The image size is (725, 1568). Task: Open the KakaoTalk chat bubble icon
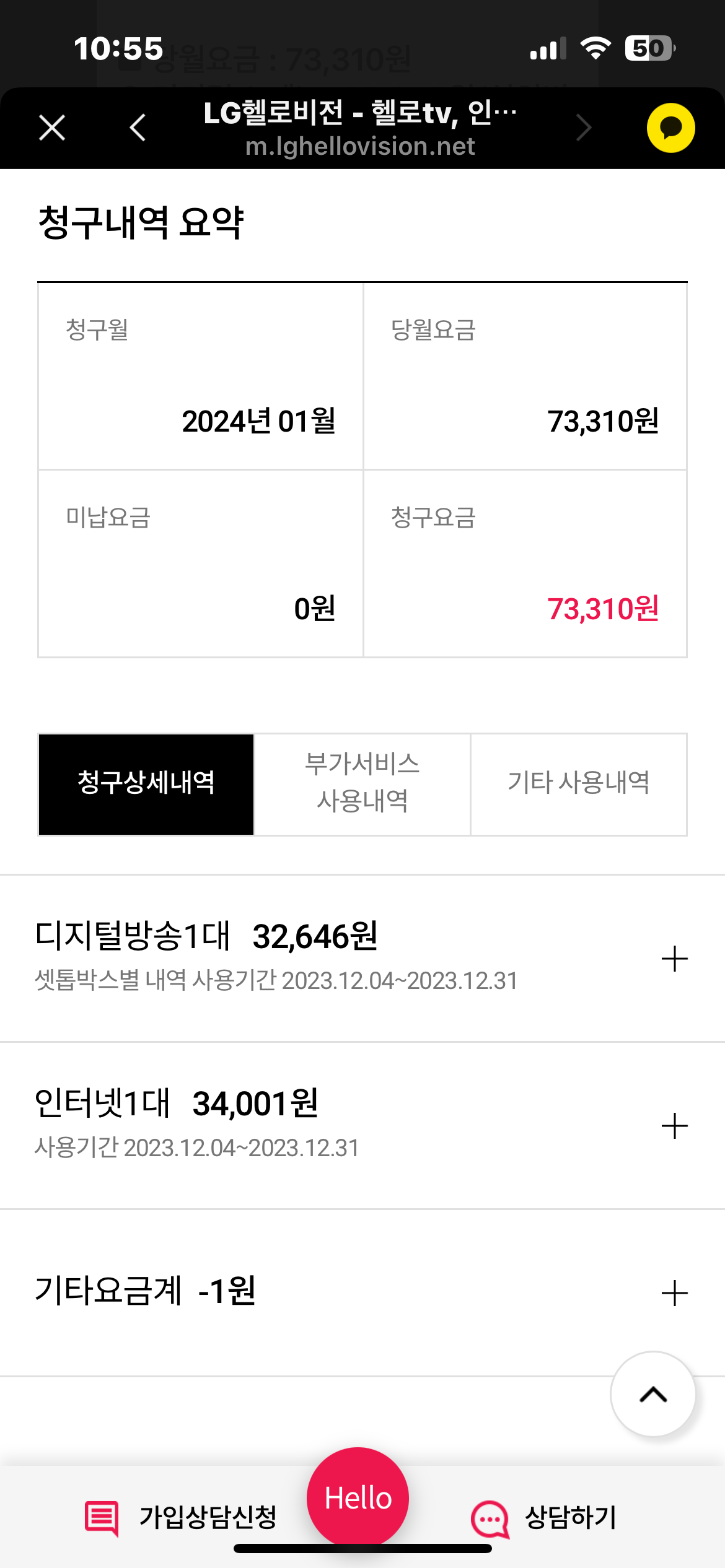[670, 128]
